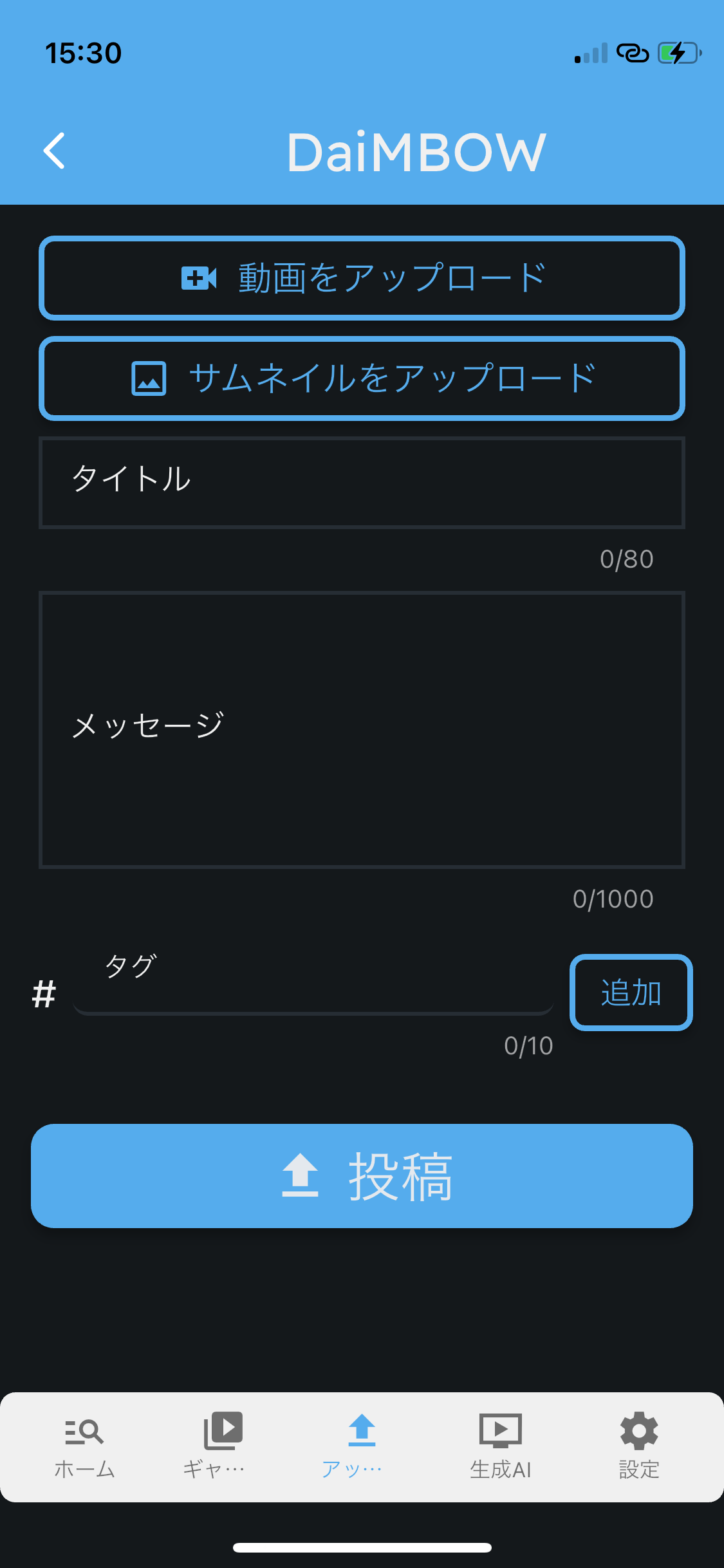This screenshot has width=724, height=1568.
Task: Open the 設定 tab
Action: point(638,1446)
